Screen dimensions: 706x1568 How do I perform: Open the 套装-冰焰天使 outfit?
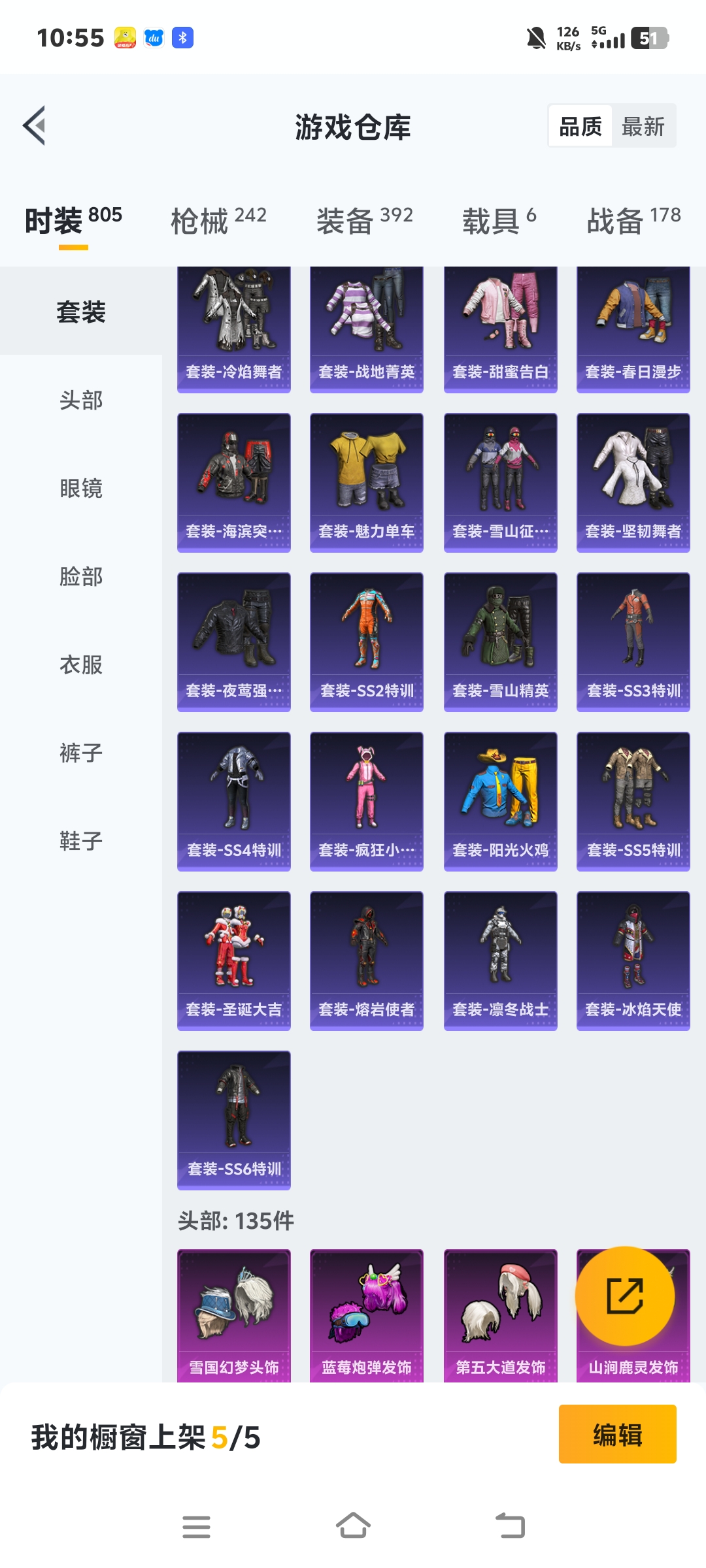click(633, 960)
